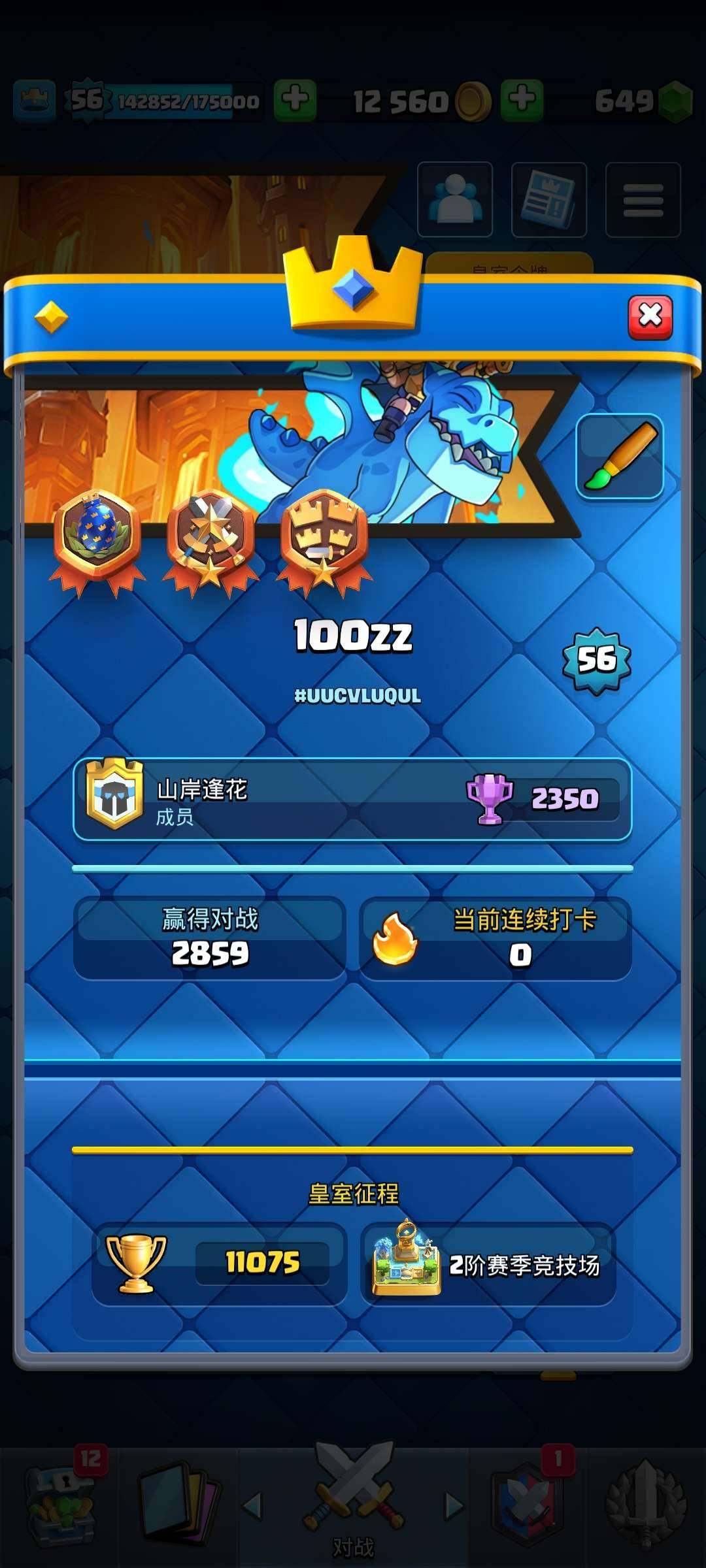
Task: Edit the profile banner with the paintbrush
Action: pos(619,456)
